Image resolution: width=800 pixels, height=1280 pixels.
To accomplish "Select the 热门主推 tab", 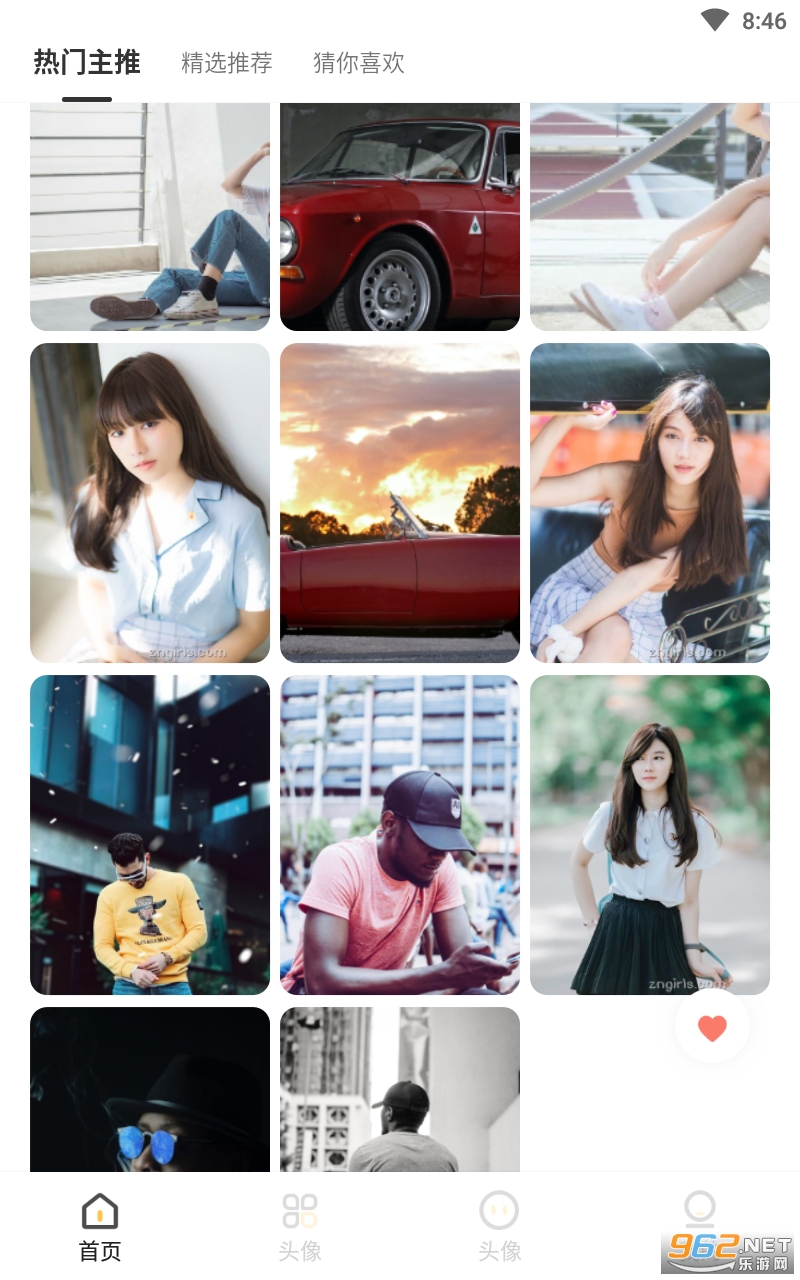I will (87, 63).
